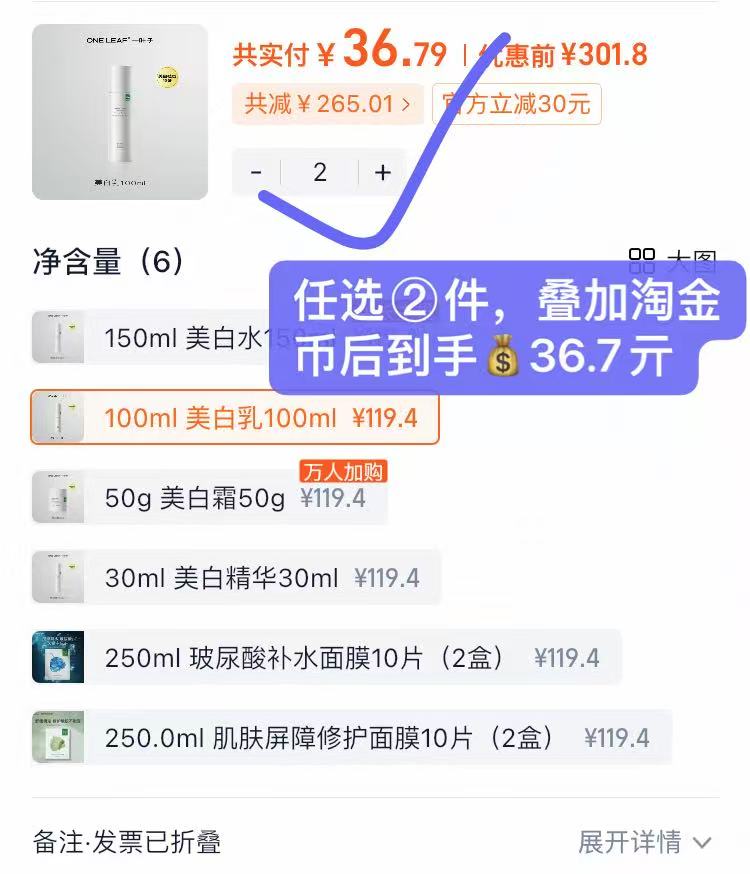Image resolution: width=750 pixels, height=874 pixels.
Task: Click the 100ml 美白乳 variant thumbnail image
Action: click(60, 417)
